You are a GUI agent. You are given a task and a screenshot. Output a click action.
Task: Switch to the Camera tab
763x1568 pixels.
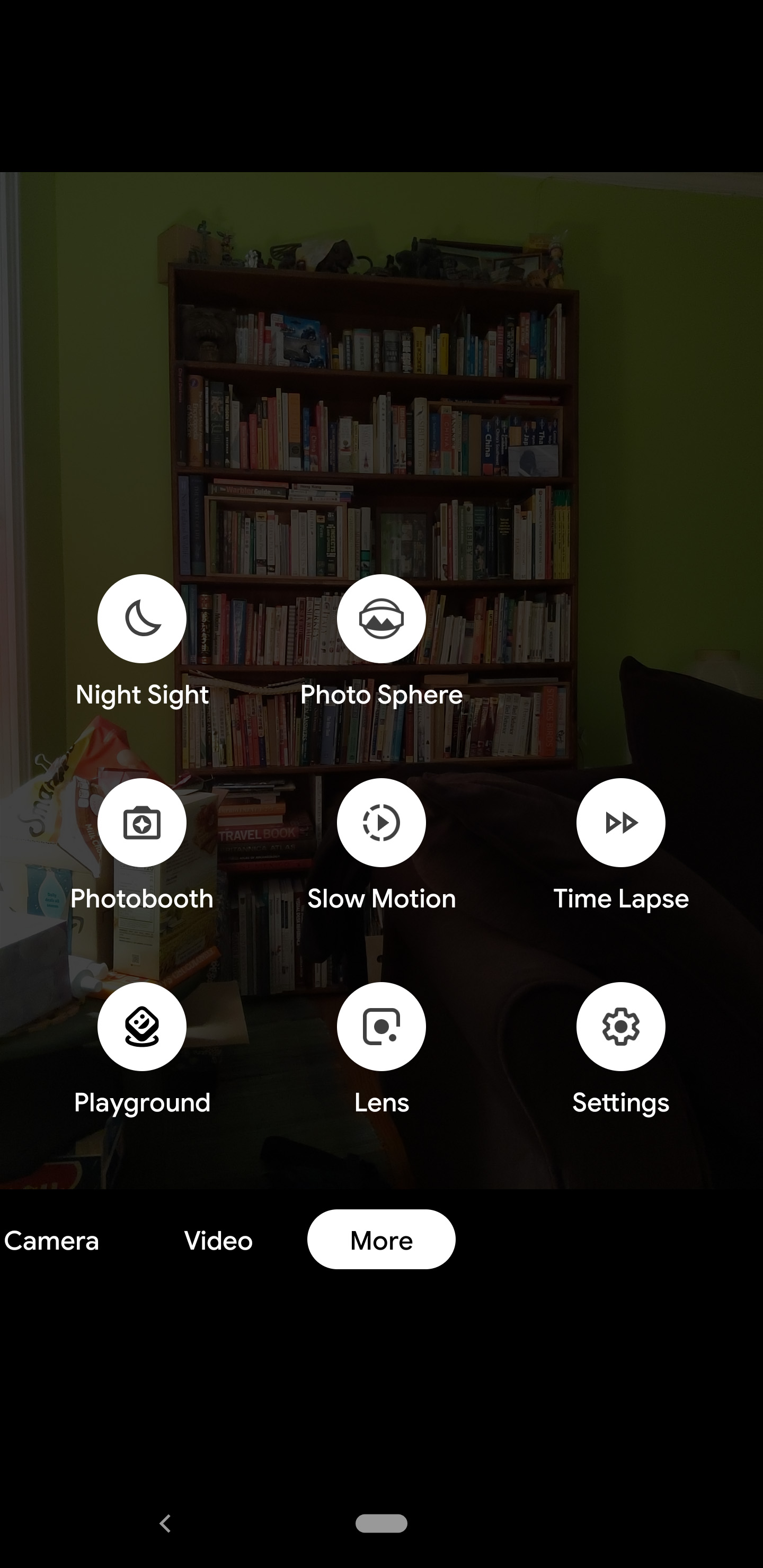click(52, 1240)
